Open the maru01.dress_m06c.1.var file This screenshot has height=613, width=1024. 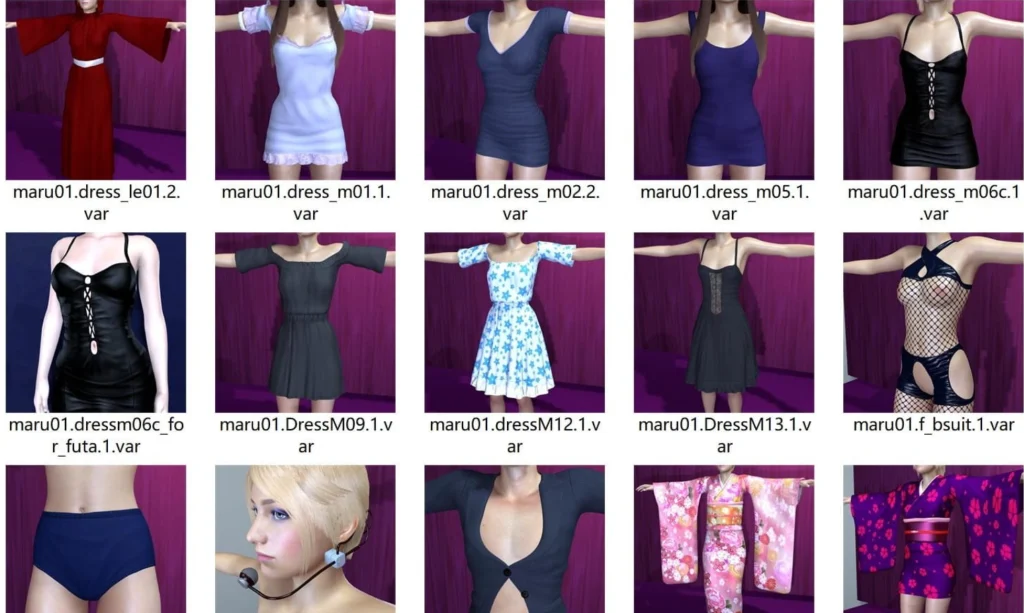933,90
